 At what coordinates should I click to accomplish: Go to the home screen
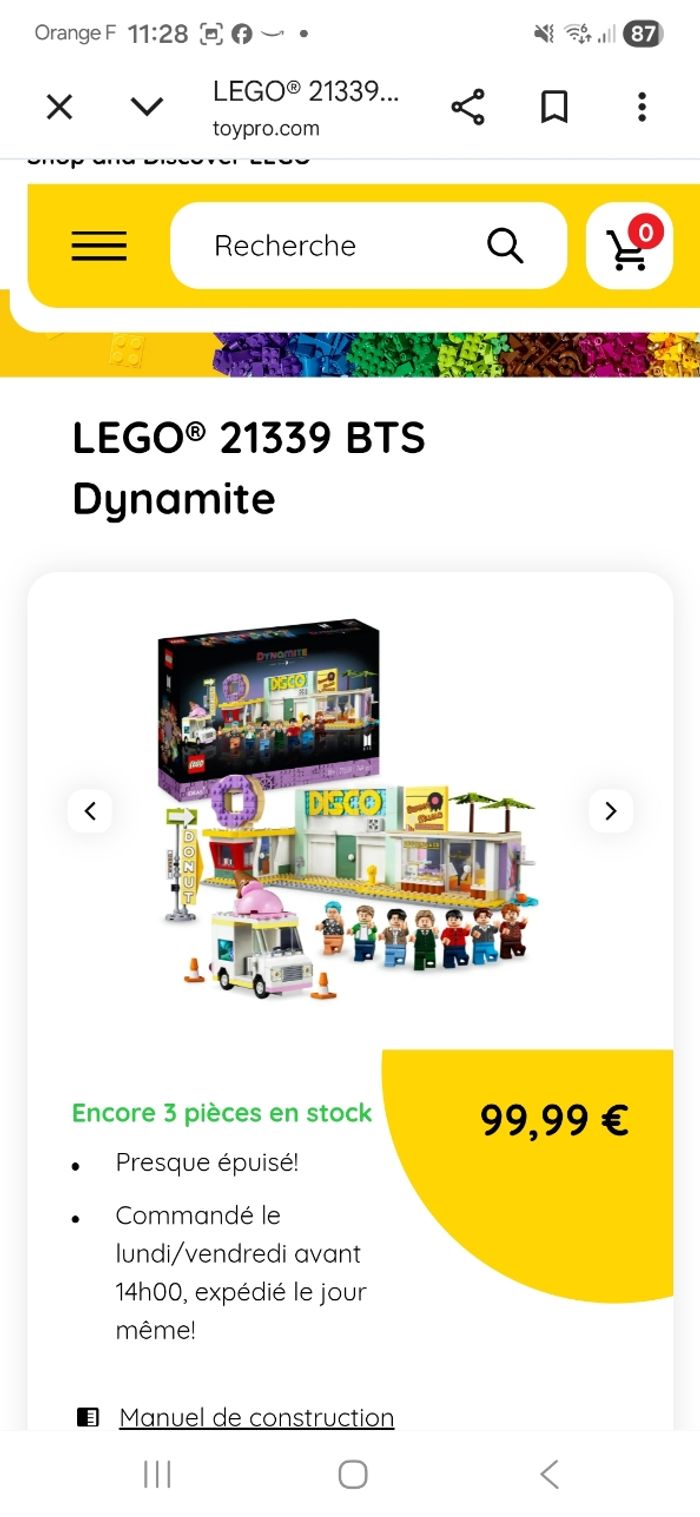click(x=352, y=1473)
